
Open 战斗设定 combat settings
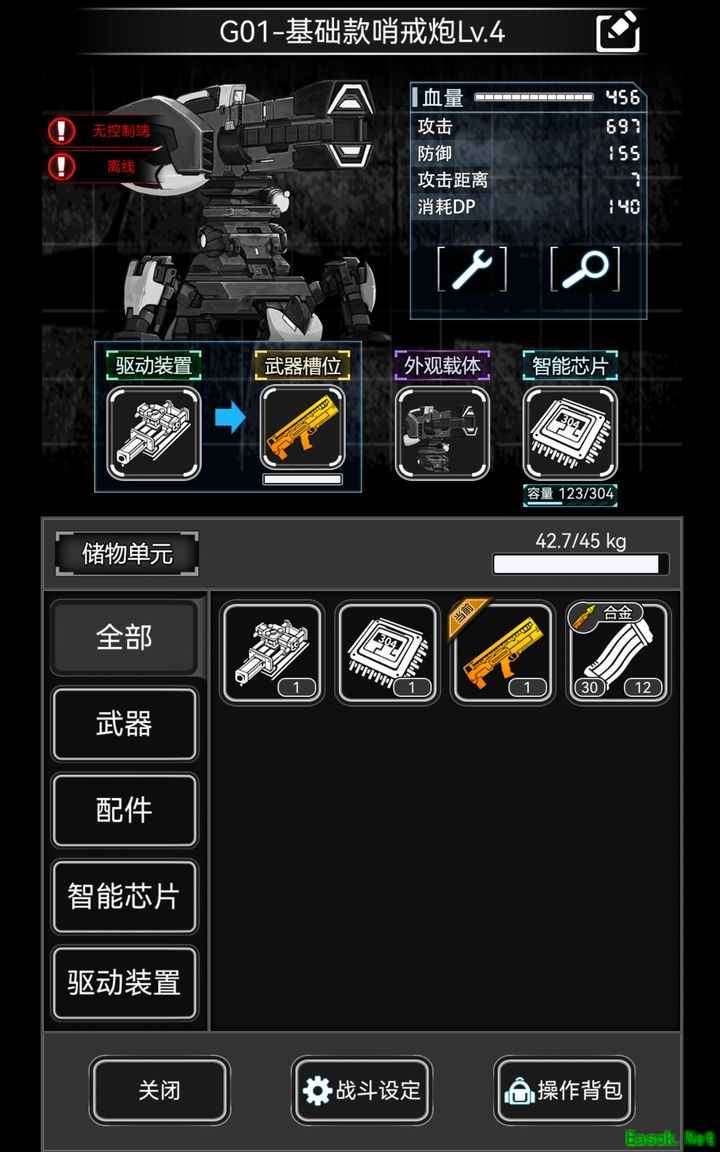tap(361, 1090)
